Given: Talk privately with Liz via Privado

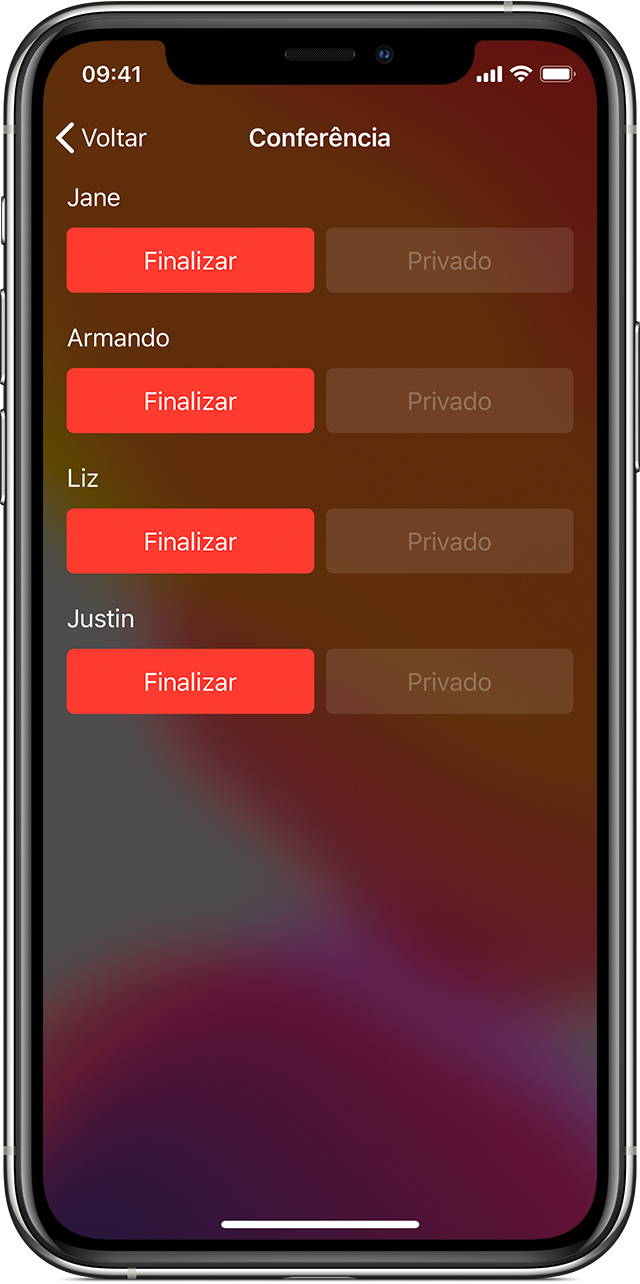Looking at the screenshot, I should pyautogui.click(x=449, y=541).
